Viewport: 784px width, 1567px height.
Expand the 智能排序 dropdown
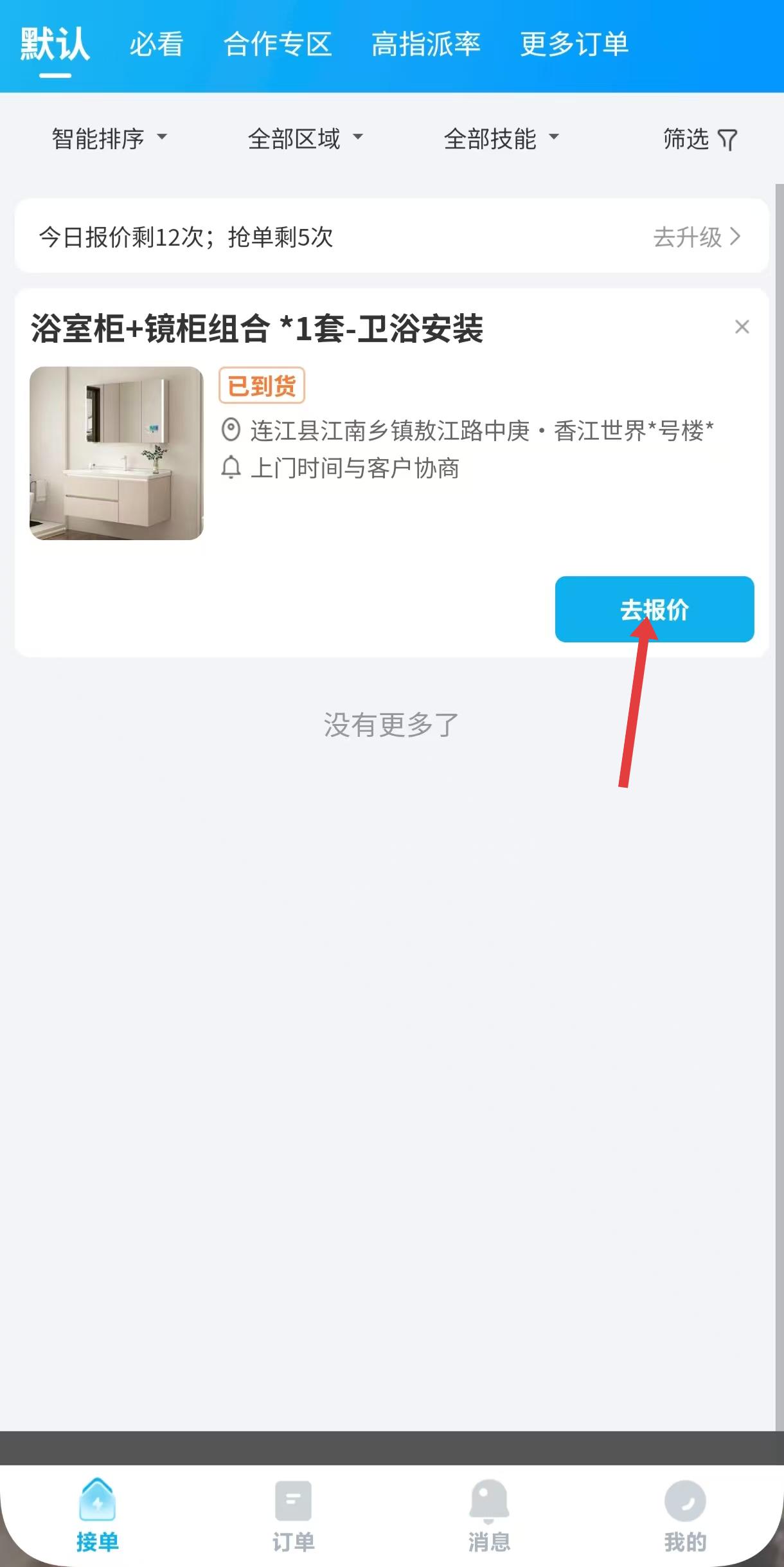pos(109,138)
